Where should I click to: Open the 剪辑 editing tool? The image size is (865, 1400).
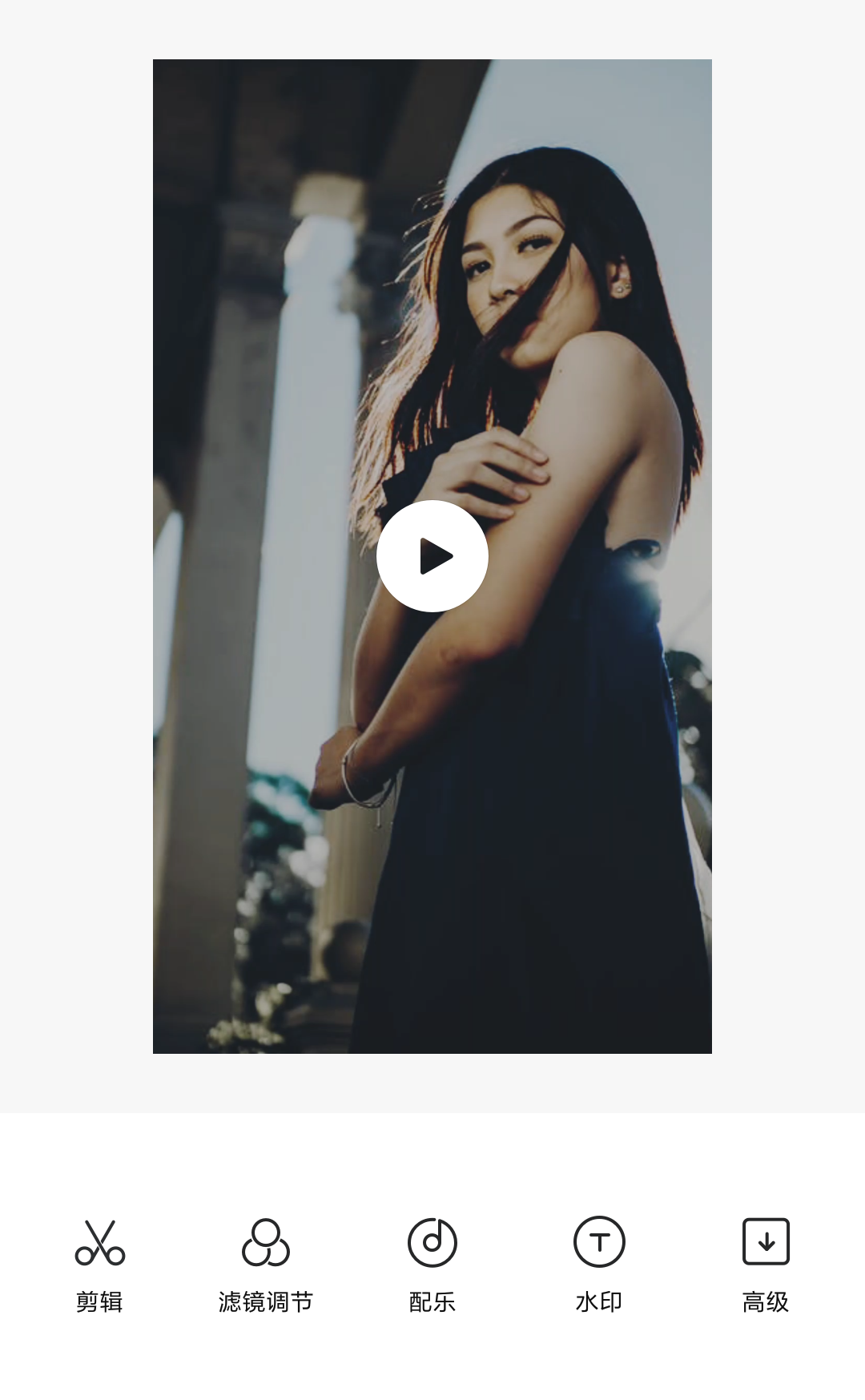coord(100,1263)
